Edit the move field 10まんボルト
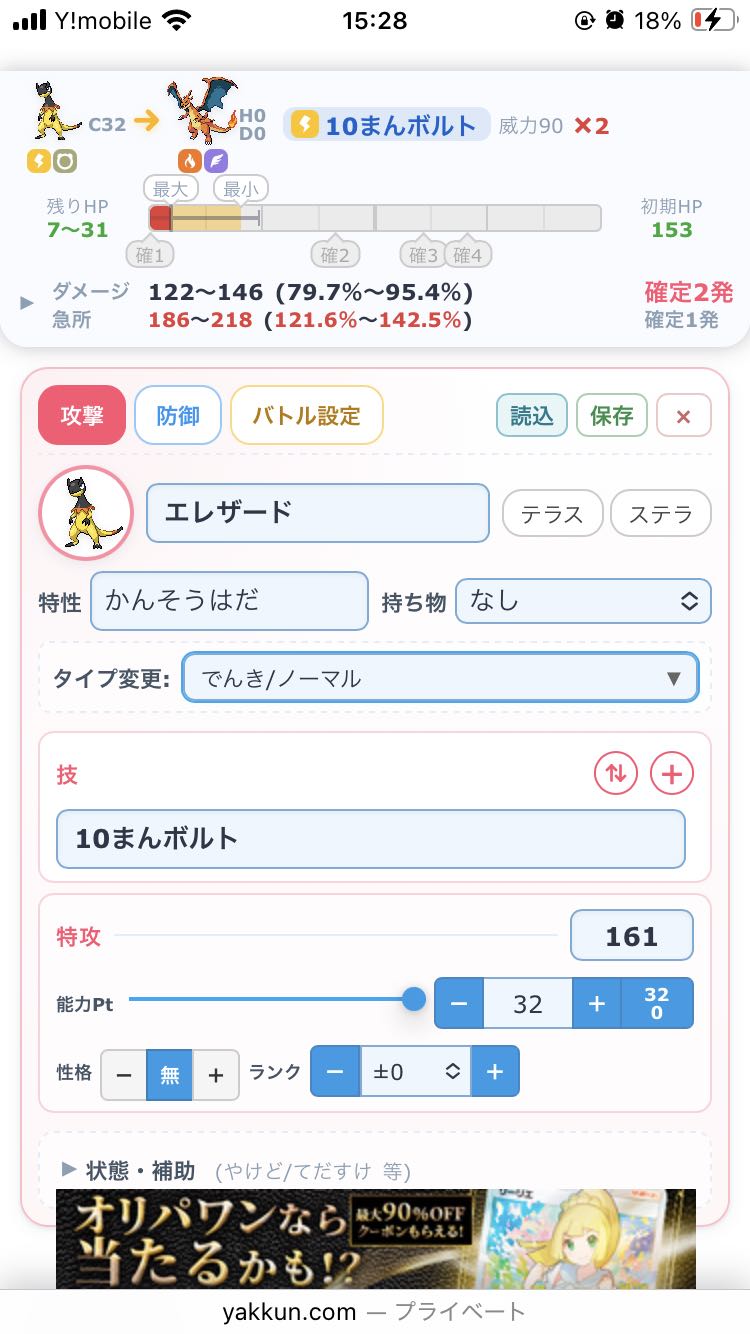 pos(370,838)
